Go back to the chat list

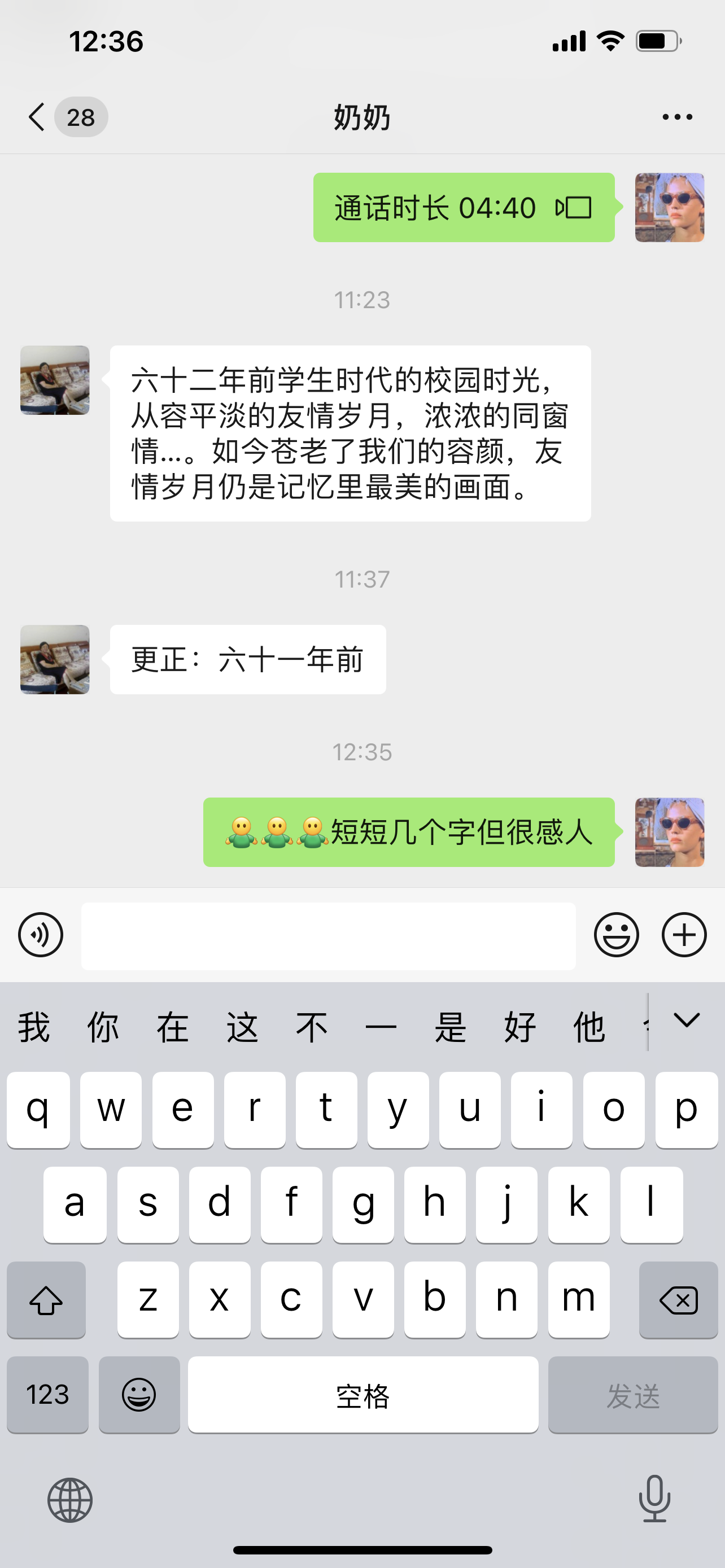[38, 117]
